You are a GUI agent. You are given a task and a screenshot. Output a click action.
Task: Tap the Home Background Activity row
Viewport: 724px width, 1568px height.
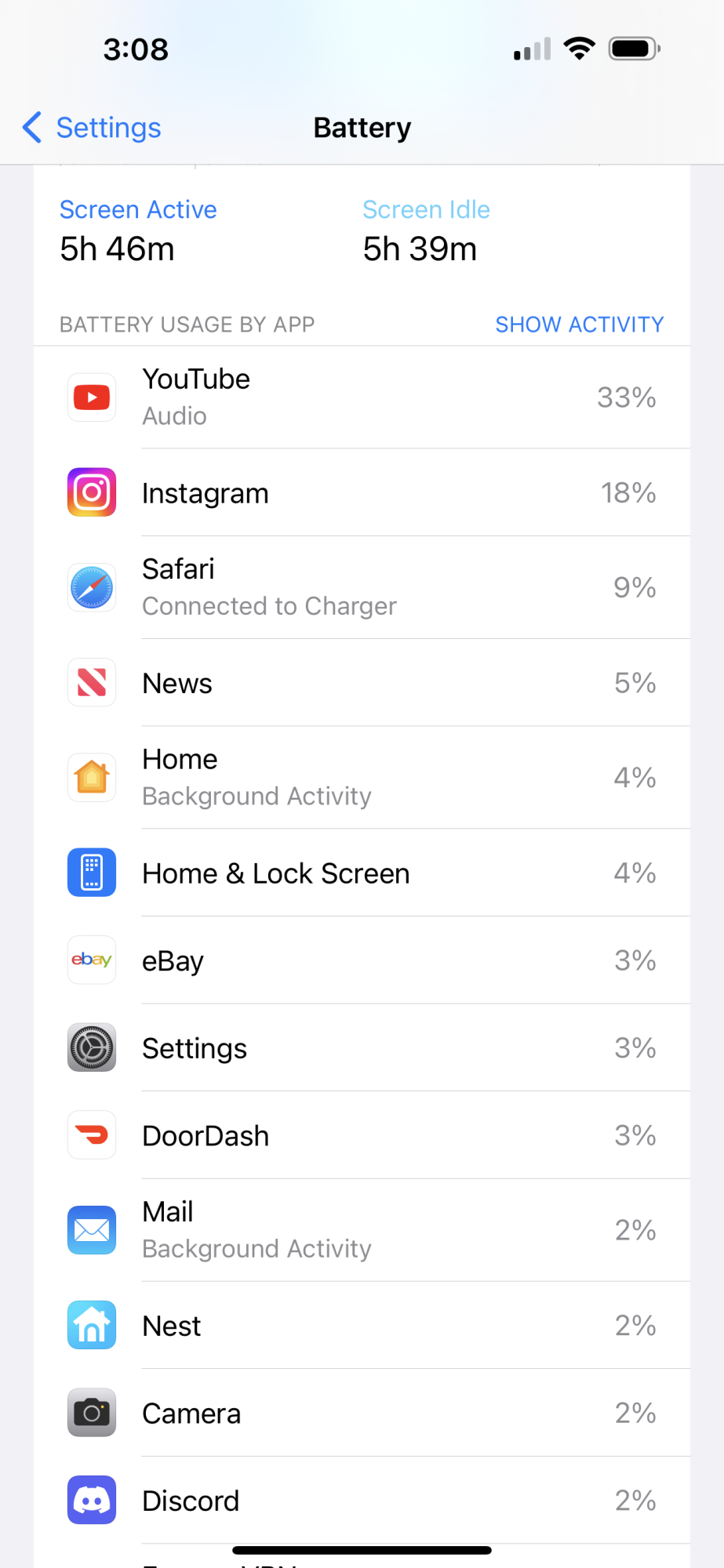362,778
